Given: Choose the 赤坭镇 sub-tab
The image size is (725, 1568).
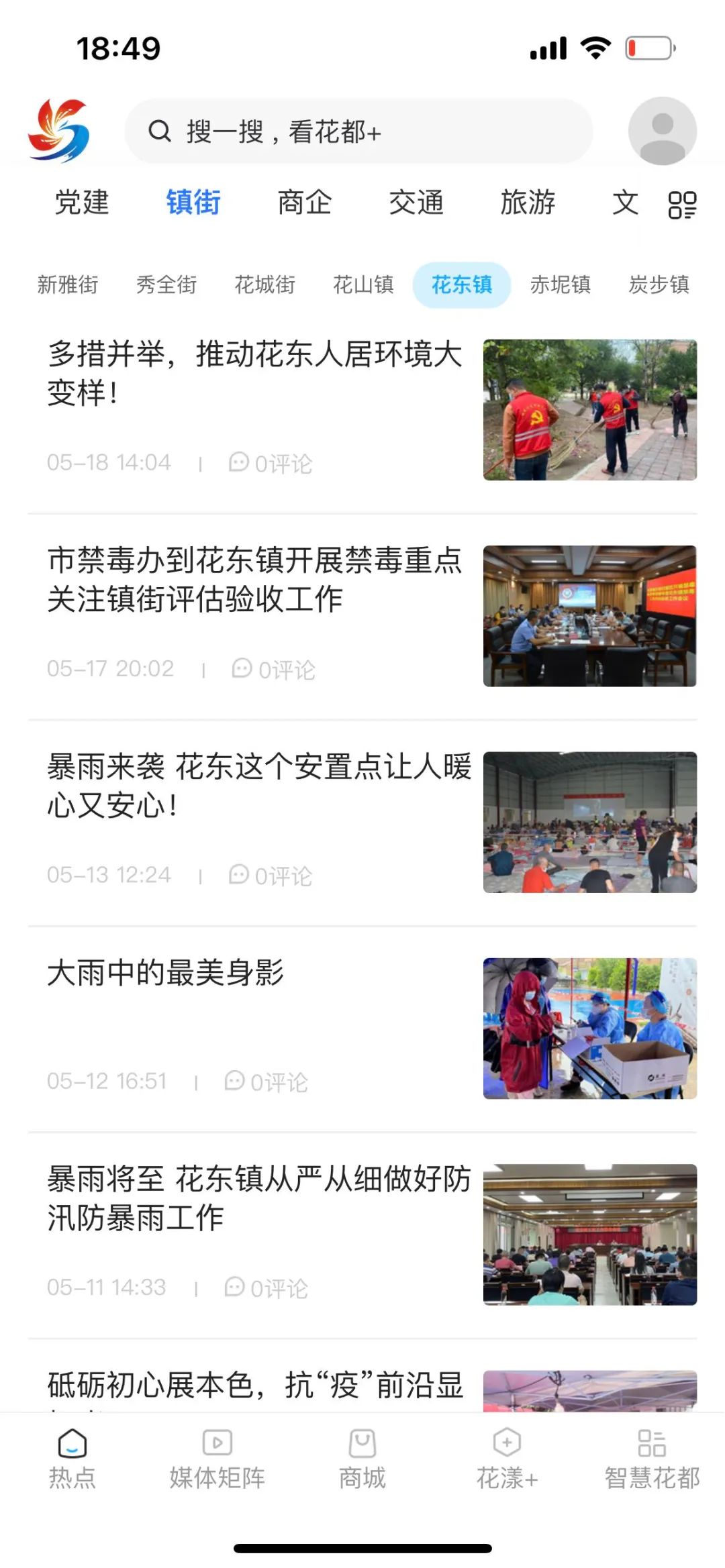Looking at the screenshot, I should (561, 285).
